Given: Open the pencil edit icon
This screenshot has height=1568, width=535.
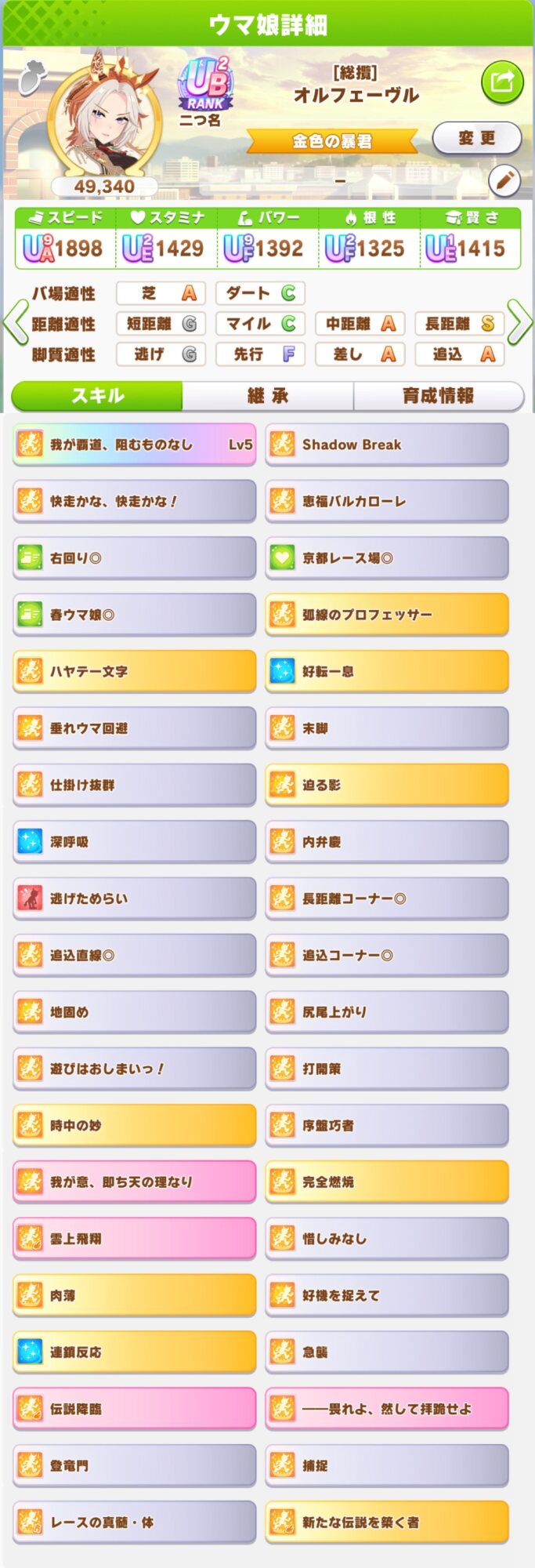Looking at the screenshot, I should pyautogui.click(x=504, y=181).
